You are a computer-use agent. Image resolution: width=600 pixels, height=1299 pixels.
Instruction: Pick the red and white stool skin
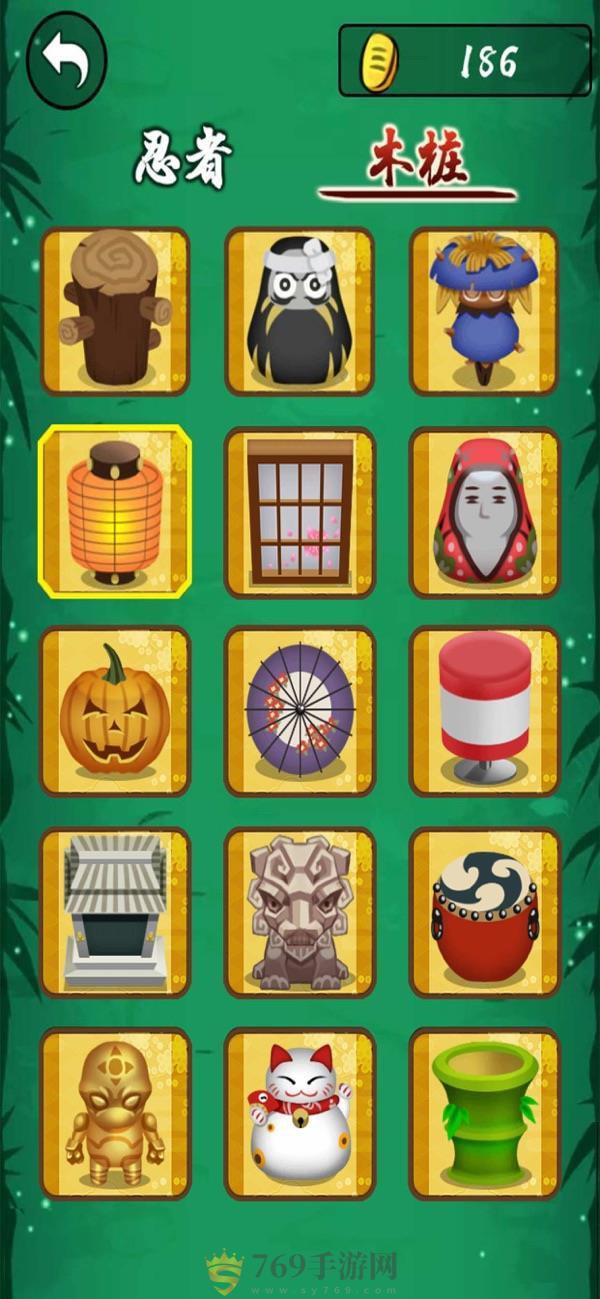[484, 711]
